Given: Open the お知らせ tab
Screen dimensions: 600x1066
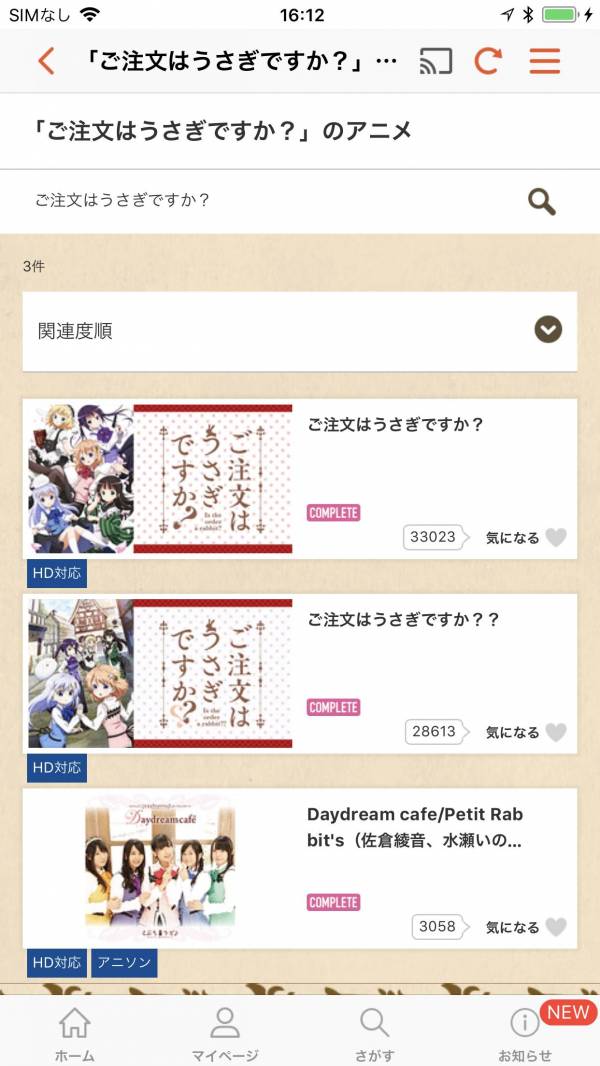Looking at the screenshot, I should tap(525, 1032).
